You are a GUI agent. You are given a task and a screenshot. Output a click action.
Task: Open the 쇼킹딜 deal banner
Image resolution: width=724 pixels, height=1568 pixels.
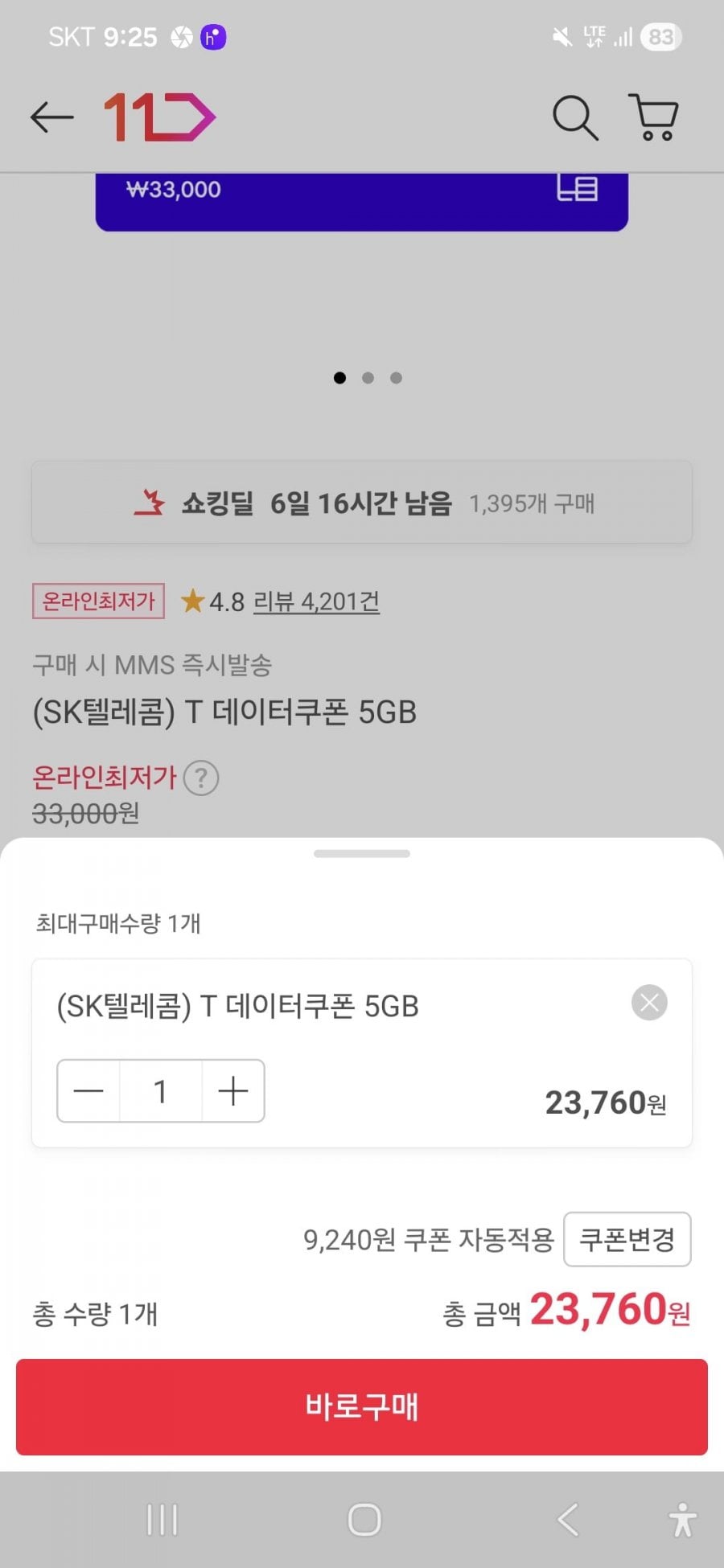click(x=362, y=503)
